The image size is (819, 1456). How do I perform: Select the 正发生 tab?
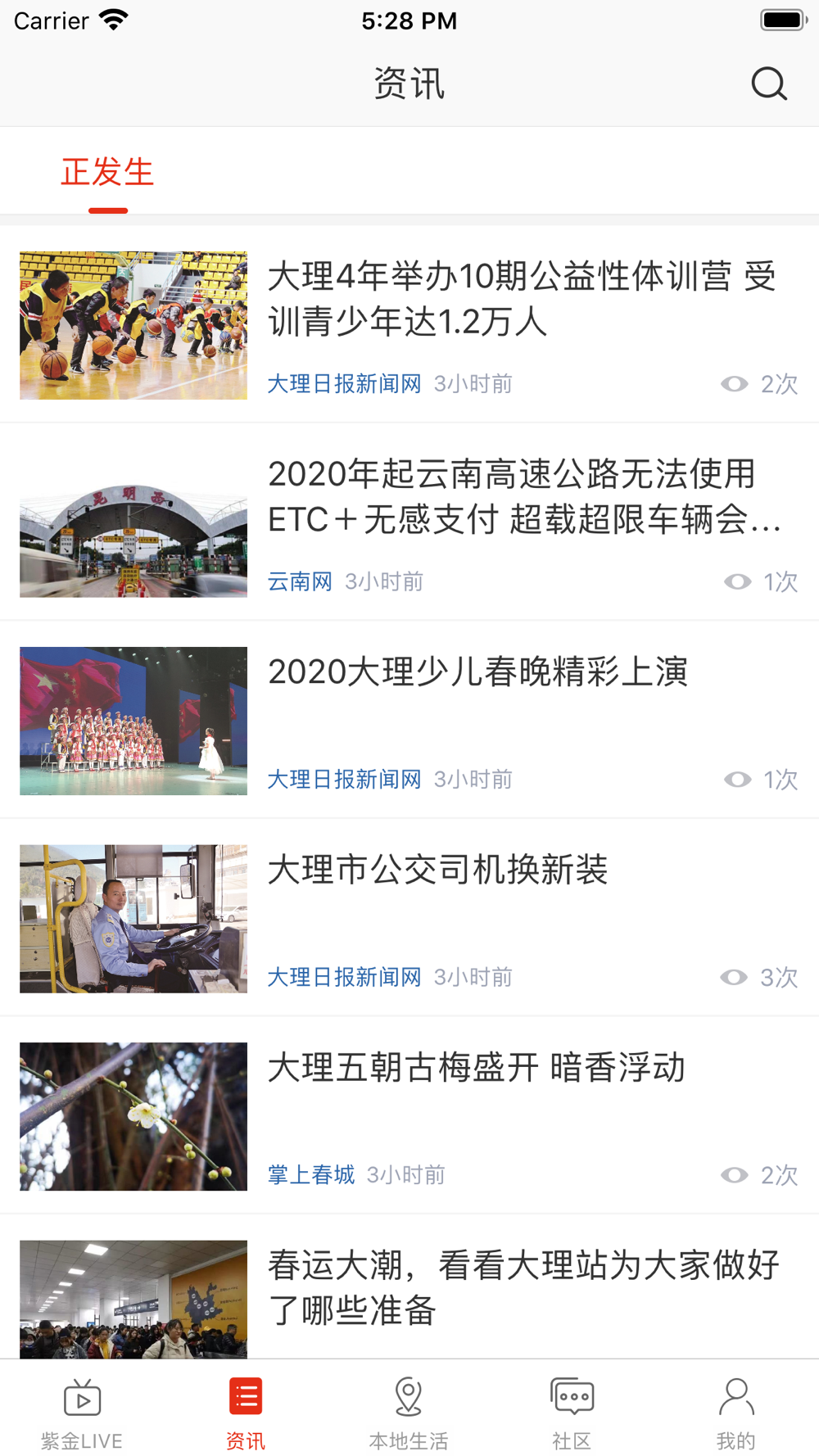click(x=107, y=173)
